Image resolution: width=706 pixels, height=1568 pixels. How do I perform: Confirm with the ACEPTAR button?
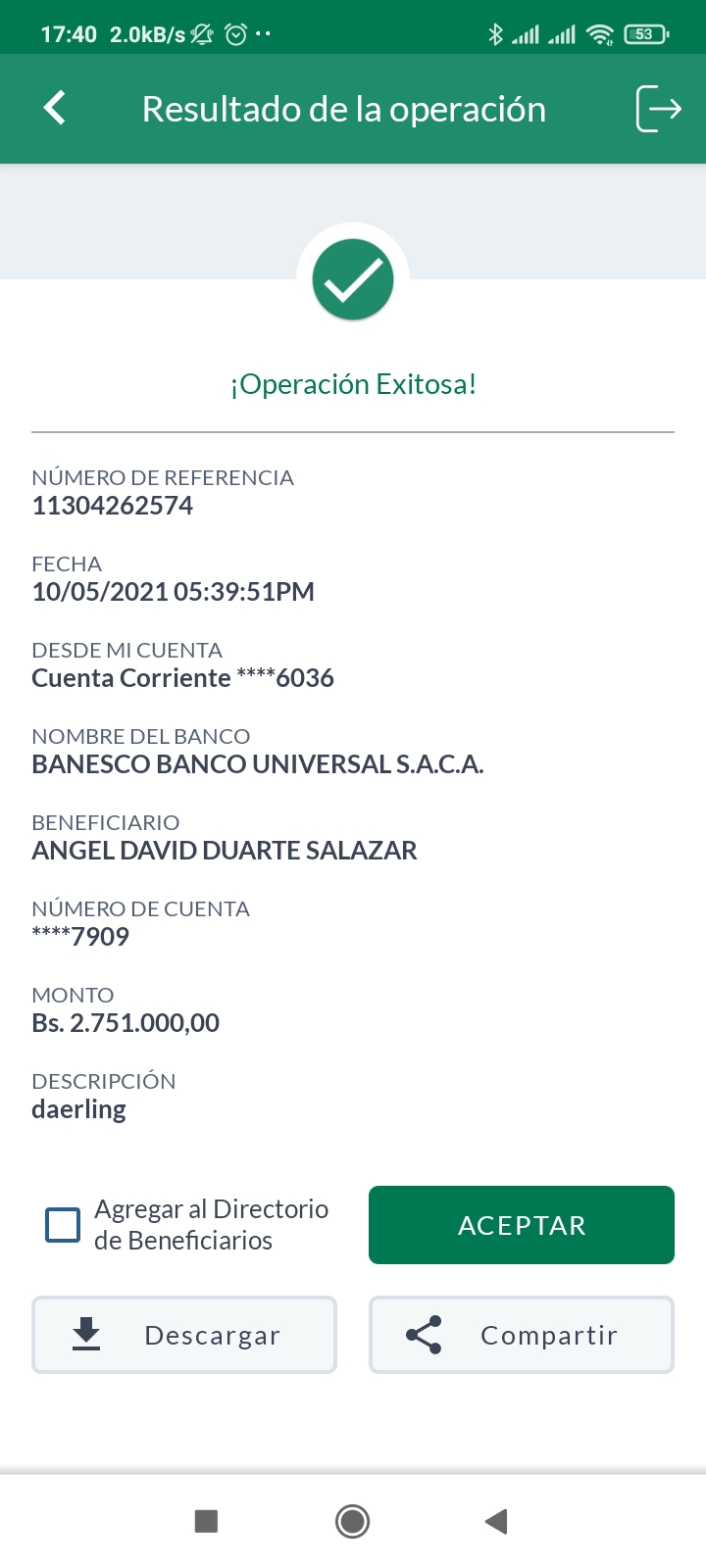click(x=522, y=1225)
